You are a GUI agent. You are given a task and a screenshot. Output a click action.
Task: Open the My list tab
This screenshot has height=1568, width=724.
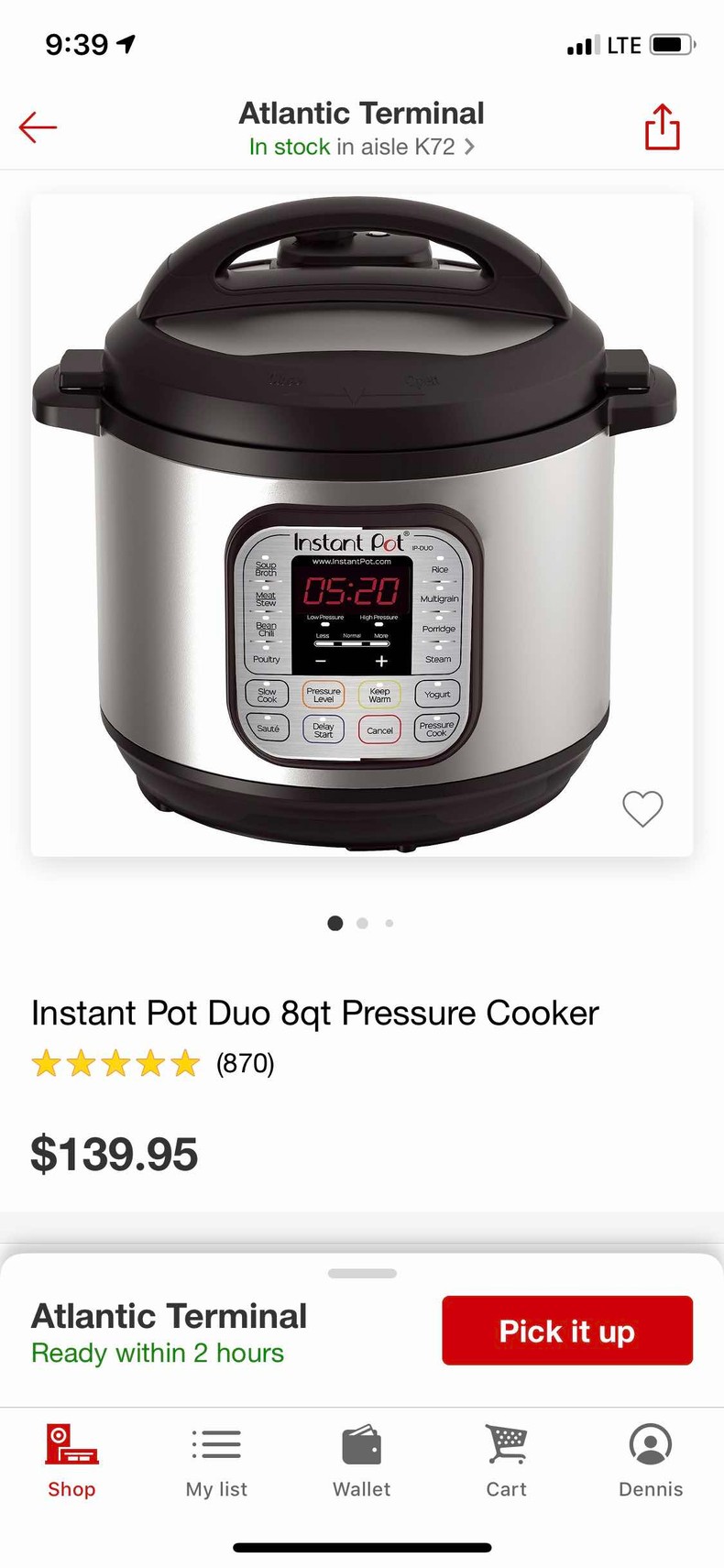(216, 1461)
